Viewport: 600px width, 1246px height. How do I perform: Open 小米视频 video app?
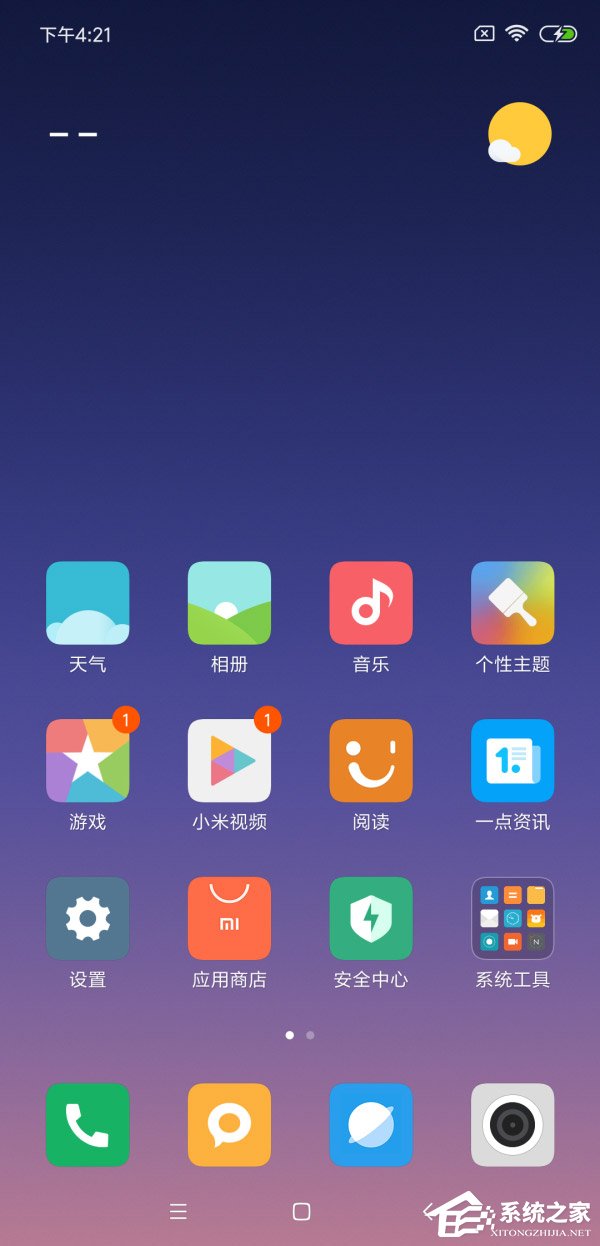229,761
